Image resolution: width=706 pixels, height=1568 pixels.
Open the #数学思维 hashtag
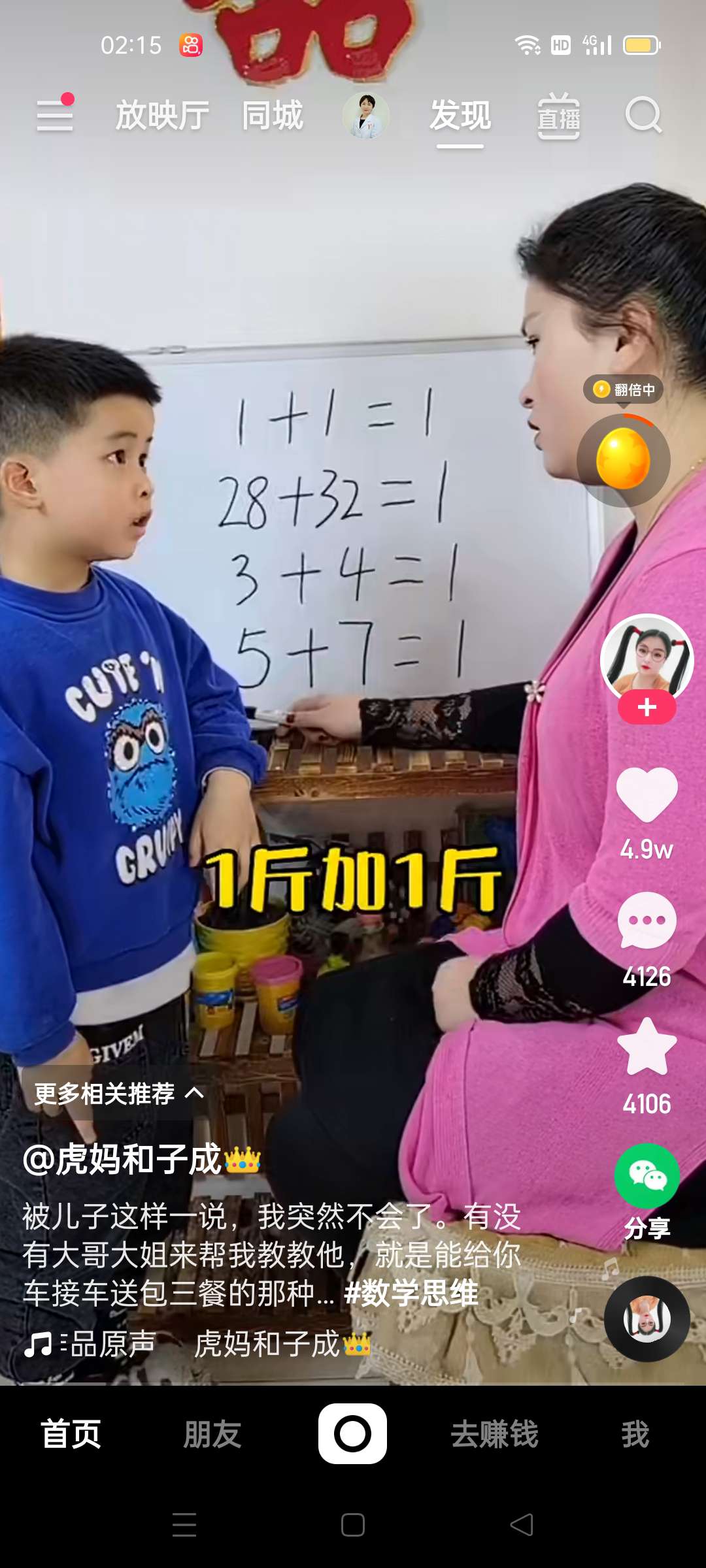411,1294
